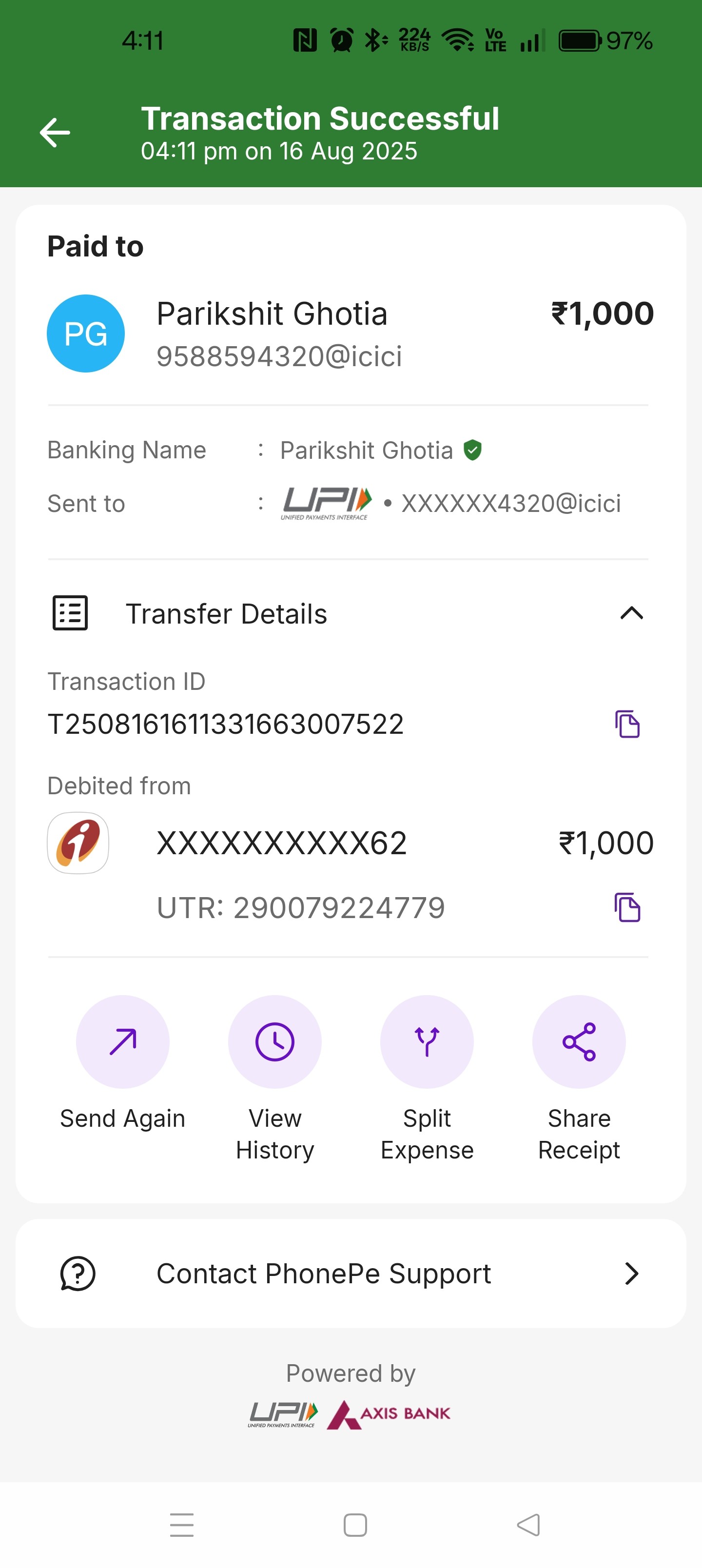Copy the Transaction ID

tap(627, 724)
